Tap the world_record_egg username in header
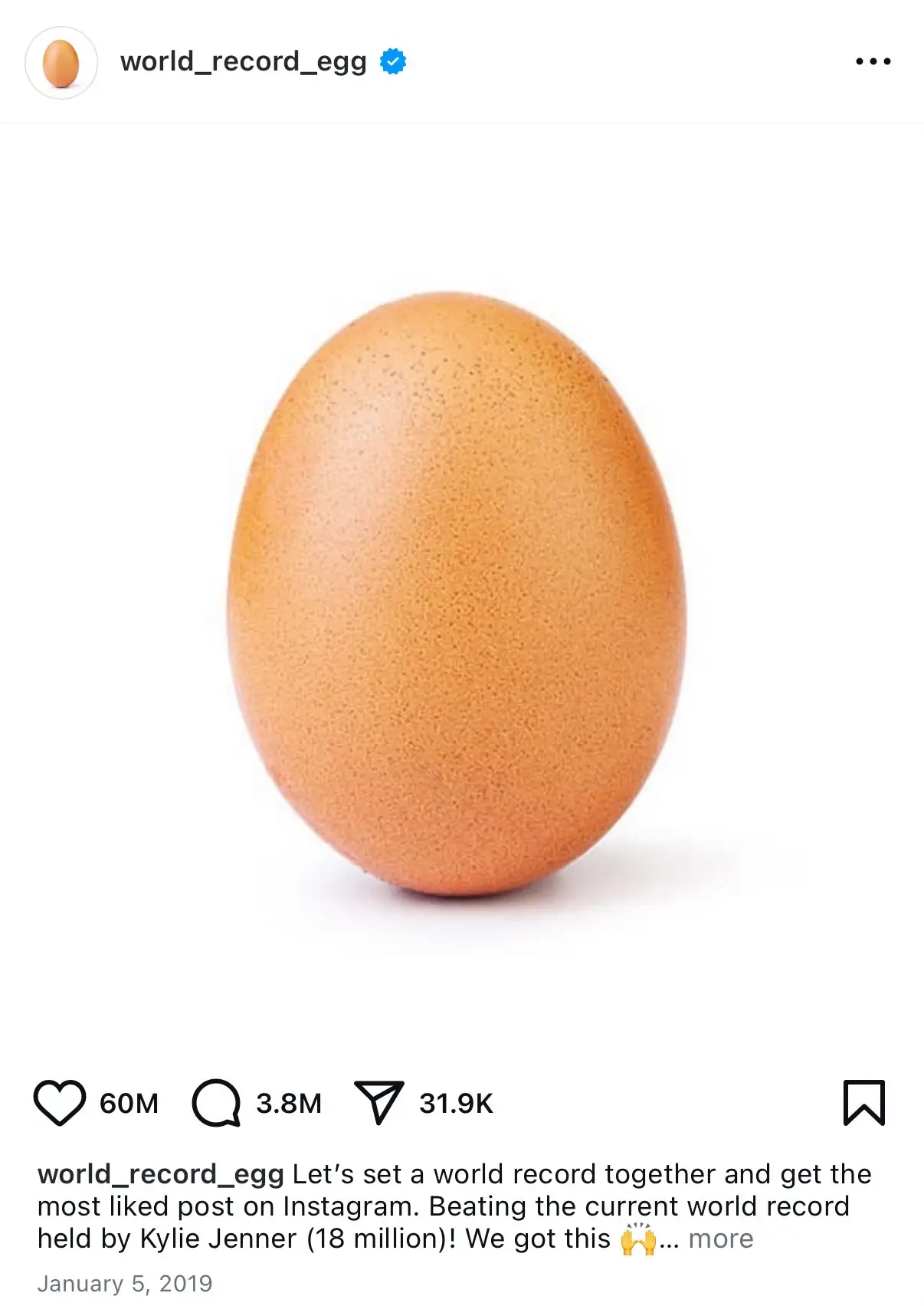The height and width of the screenshot is (1306, 924). (243, 61)
